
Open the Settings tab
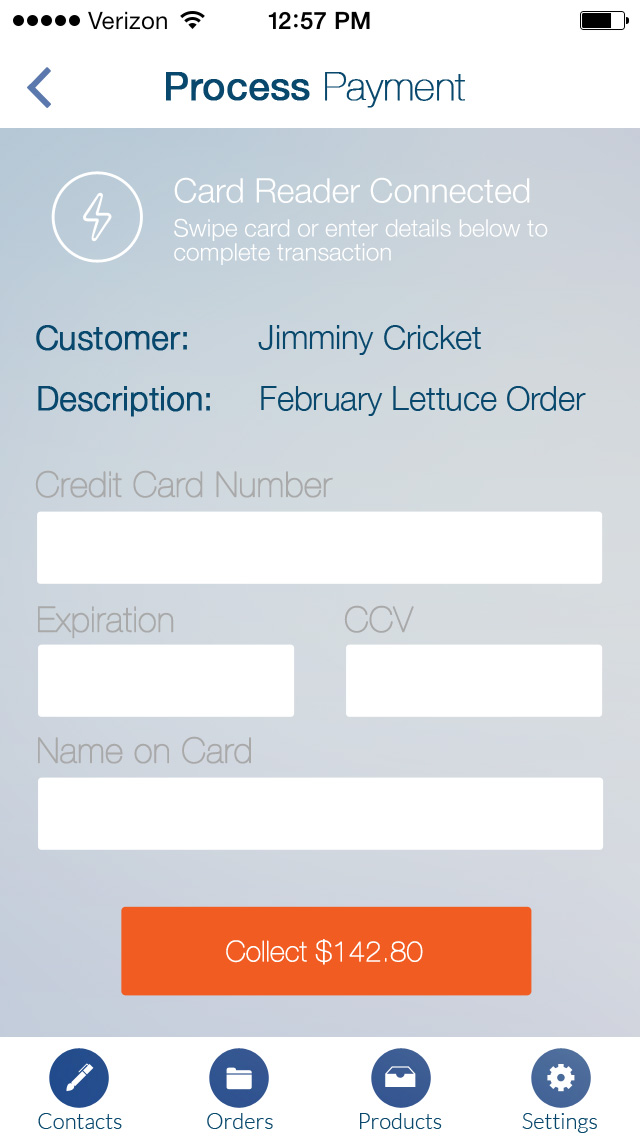pos(560,1090)
